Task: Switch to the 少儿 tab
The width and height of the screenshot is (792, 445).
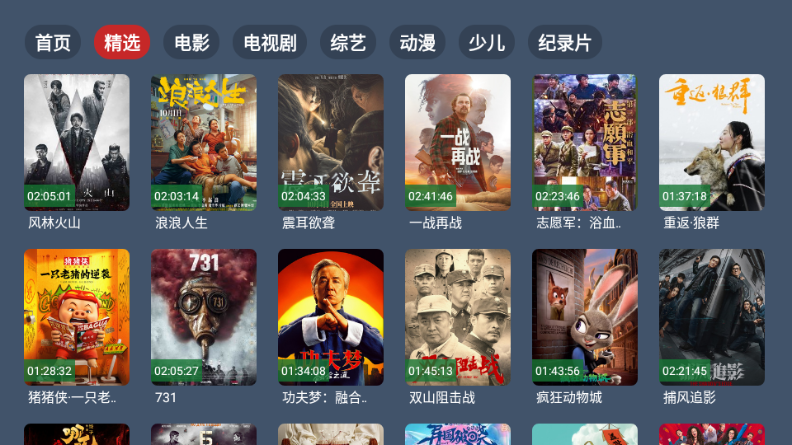Action: point(487,43)
